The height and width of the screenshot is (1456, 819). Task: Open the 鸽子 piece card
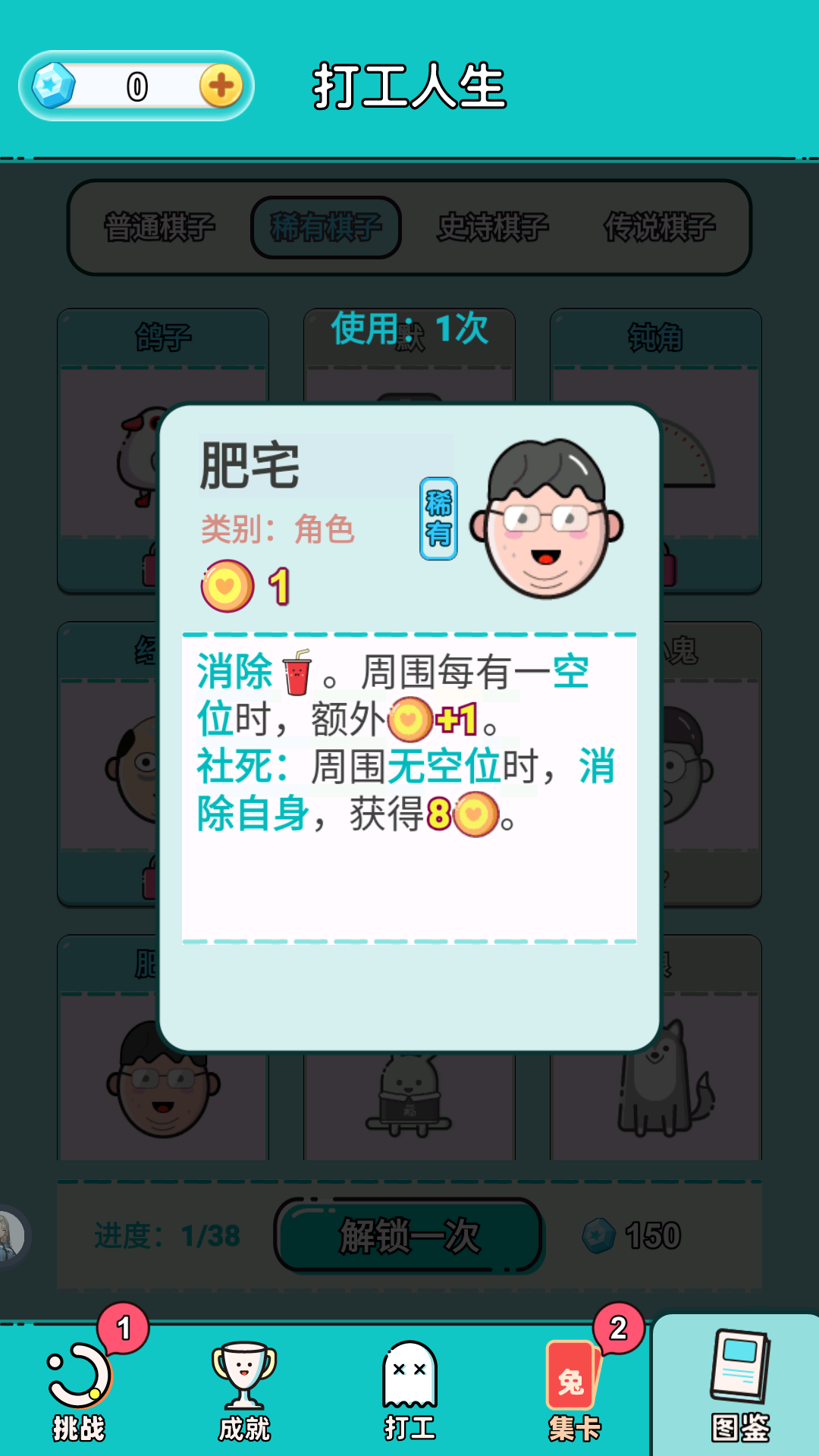tap(106, 455)
